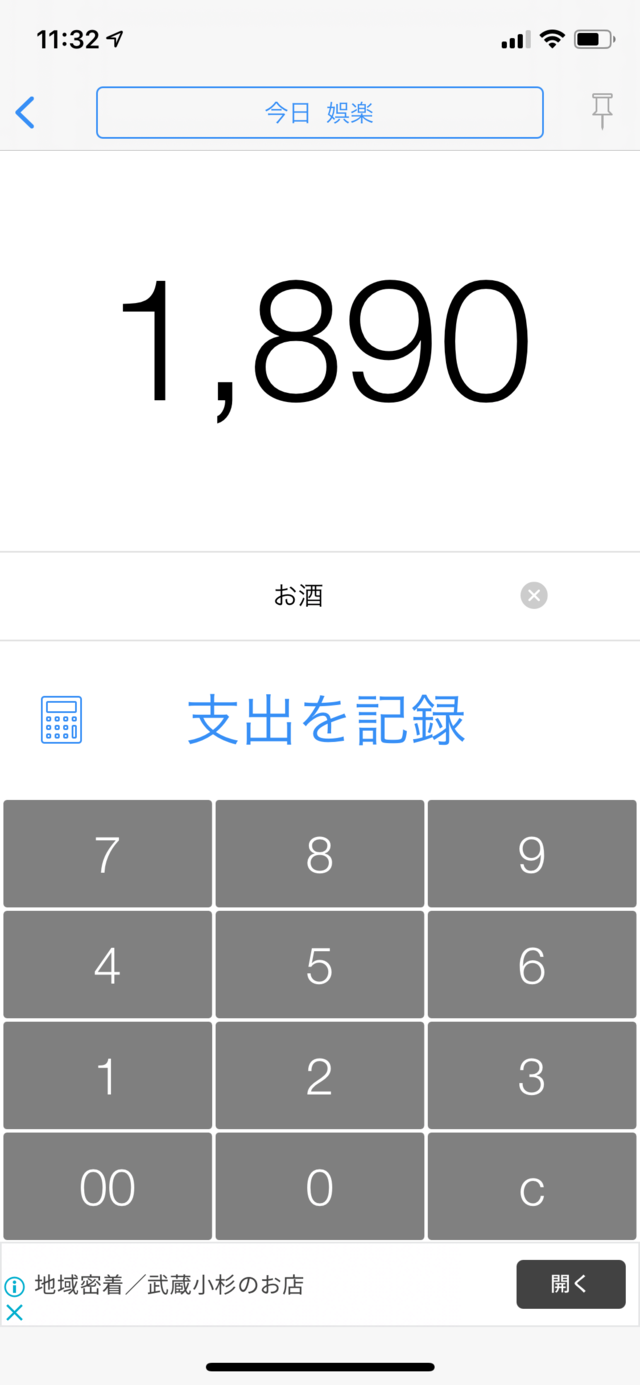
Task: Enter digit 3 on the keypad
Action: (531, 1076)
